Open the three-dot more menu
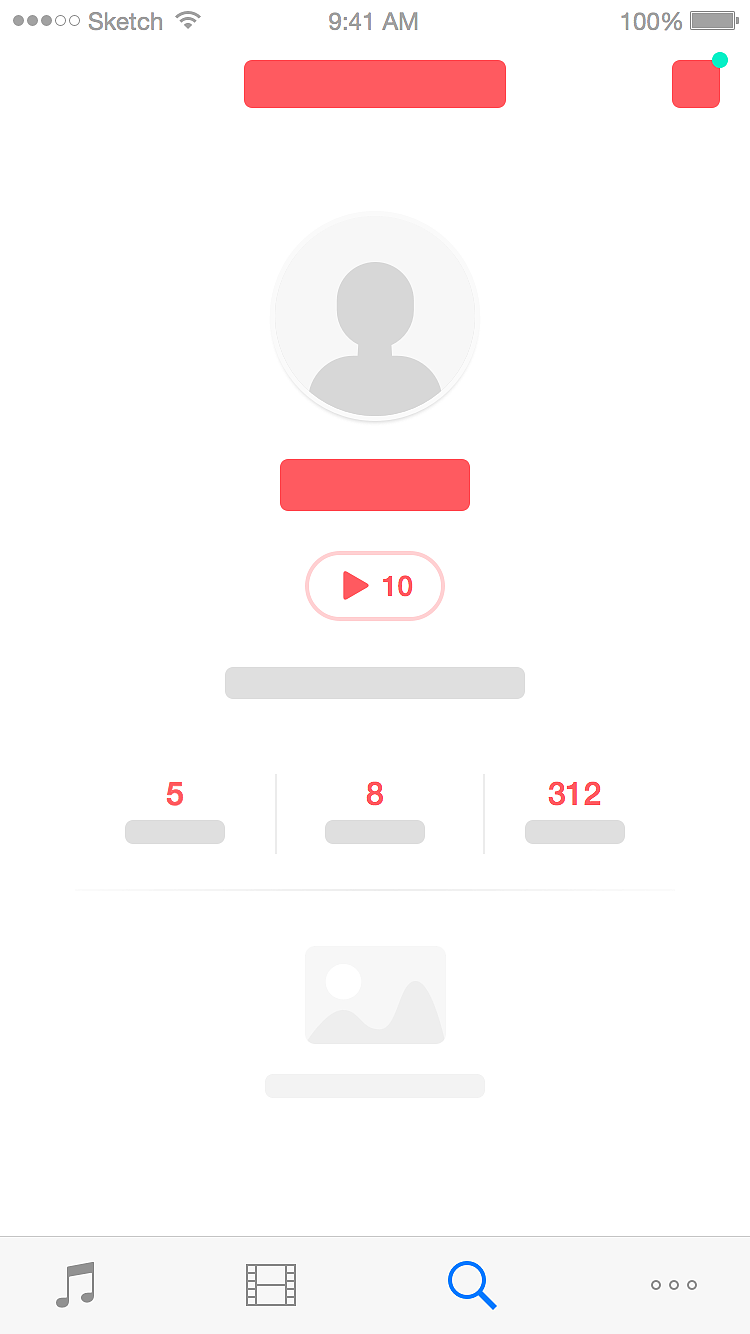Image resolution: width=750 pixels, height=1334 pixels. (672, 1285)
